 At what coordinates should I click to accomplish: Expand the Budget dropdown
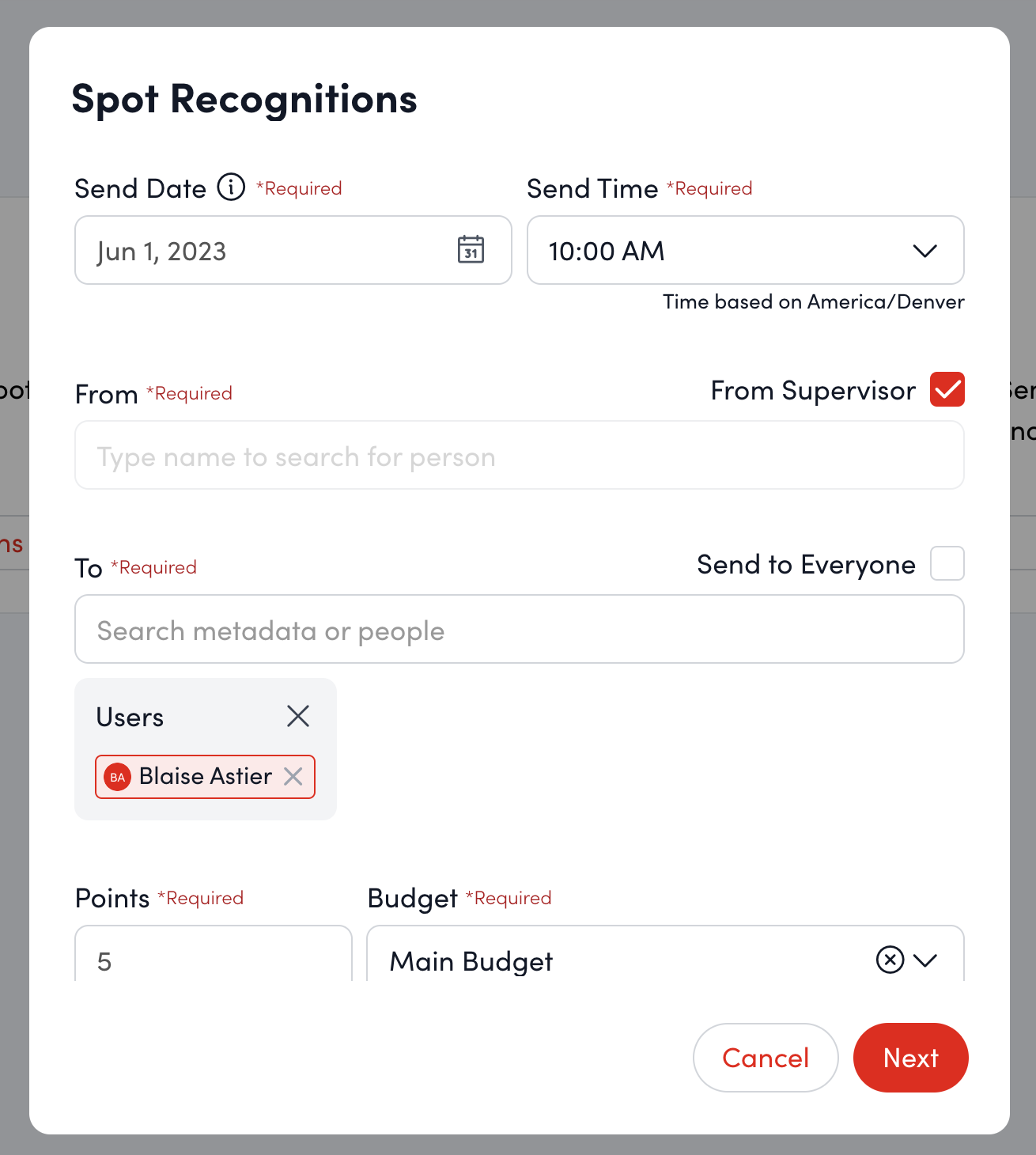point(924,960)
